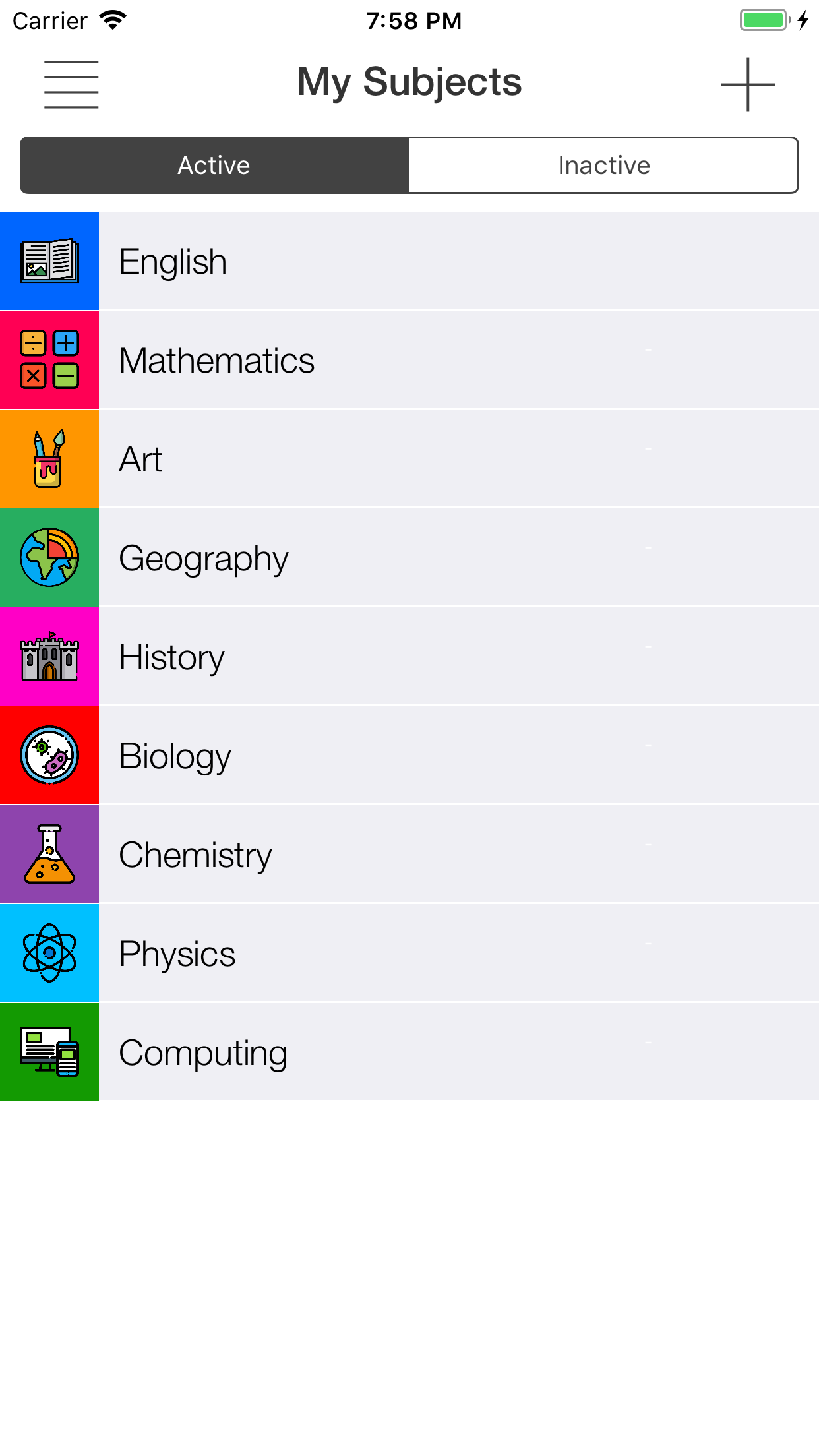819x1456 pixels.
Task: Open the Chemistry subject
Action: (x=409, y=855)
